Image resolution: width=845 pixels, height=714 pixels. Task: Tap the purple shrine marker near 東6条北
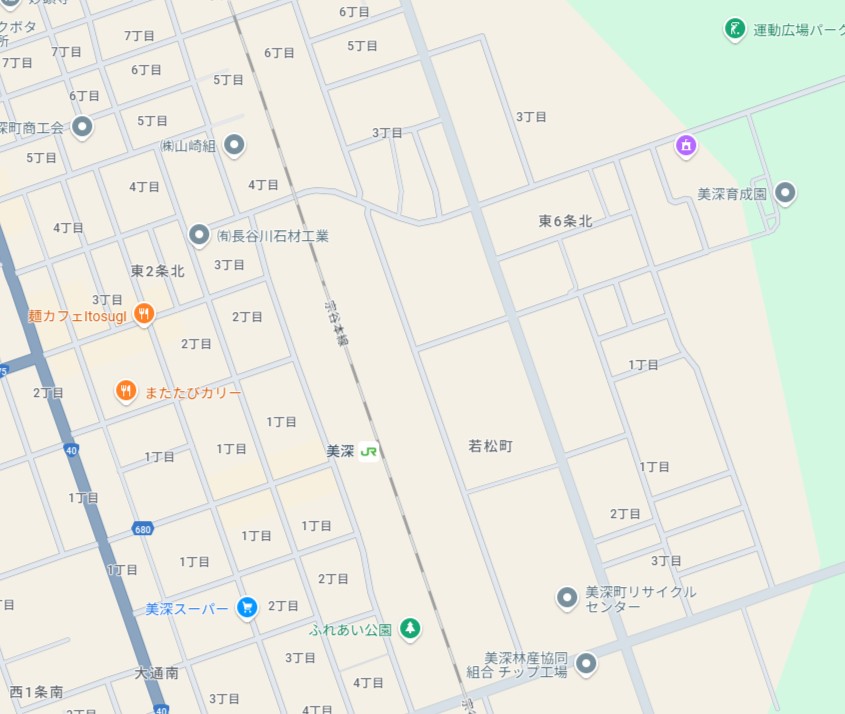click(685, 146)
